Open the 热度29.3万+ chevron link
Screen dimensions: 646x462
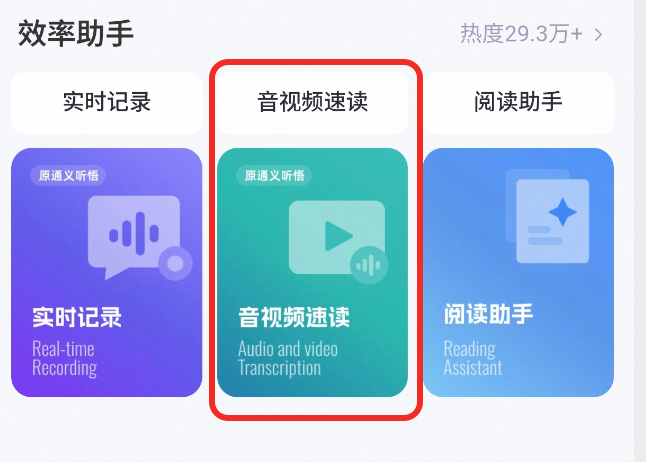point(531,34)
